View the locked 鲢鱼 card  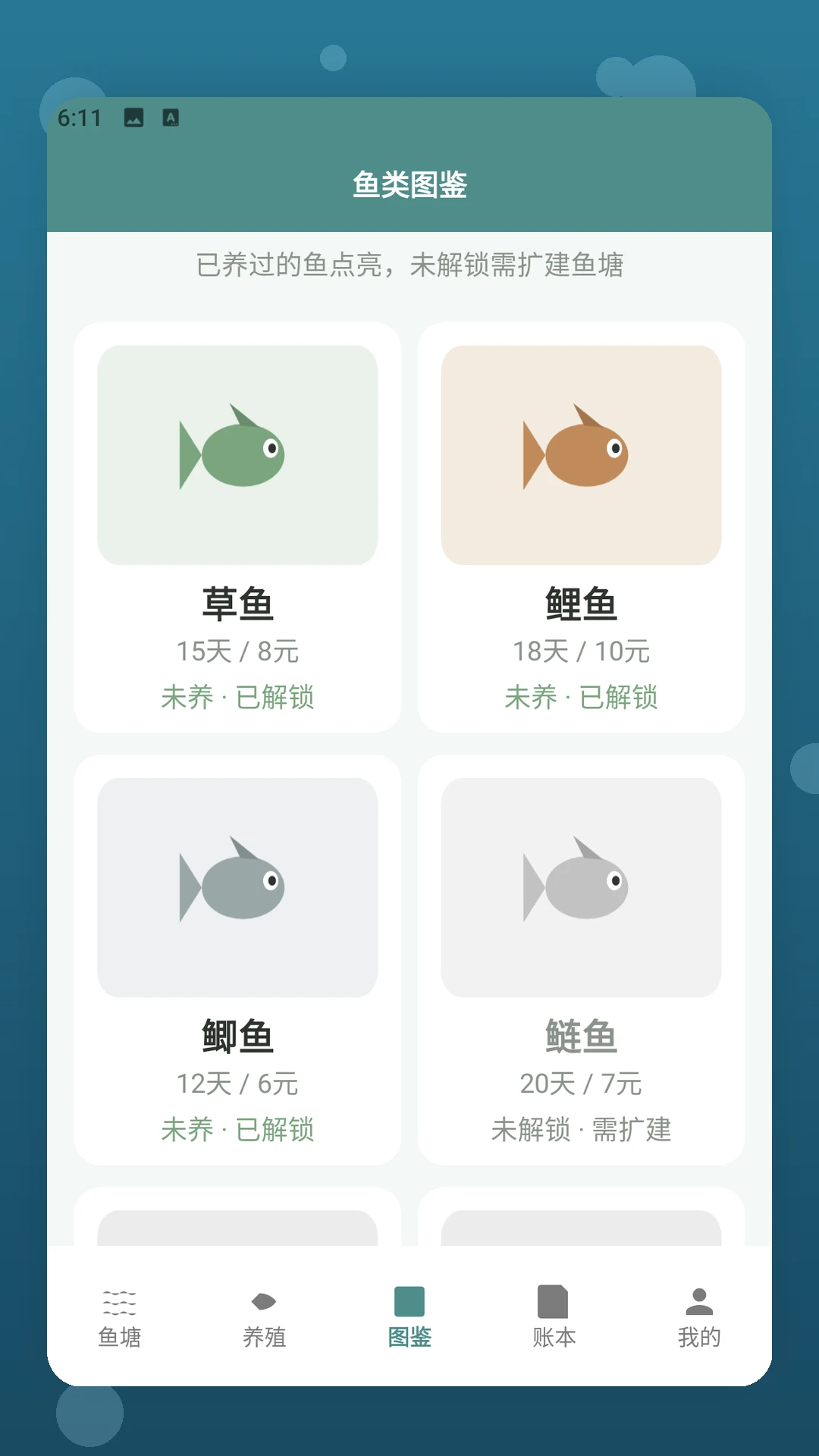(581, 959)
